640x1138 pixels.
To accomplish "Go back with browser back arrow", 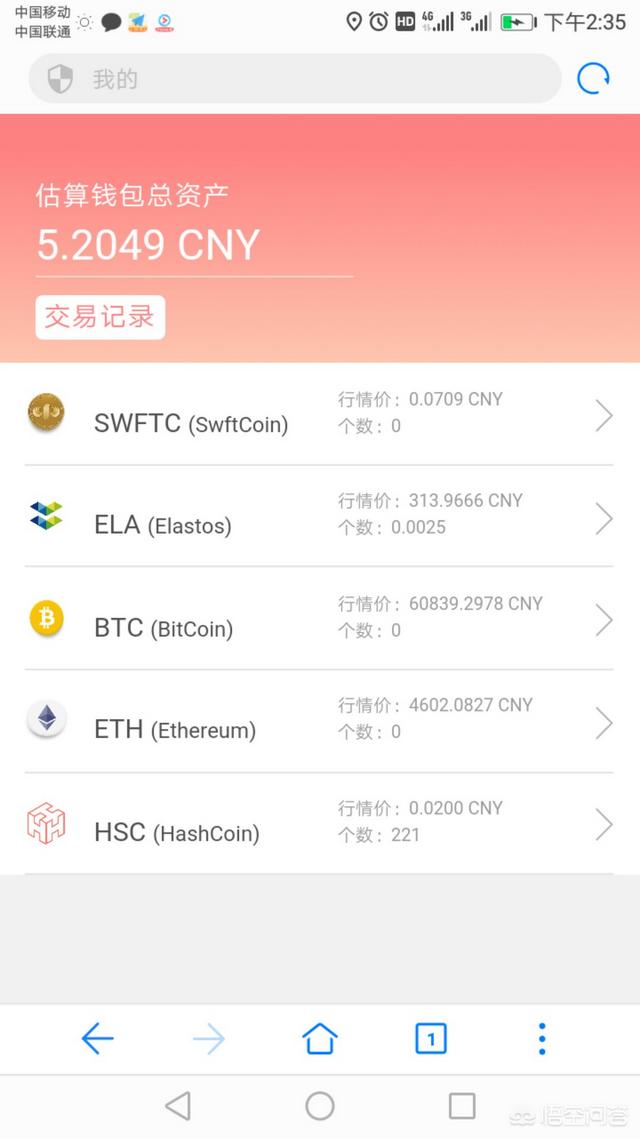I will (97, 1039).
